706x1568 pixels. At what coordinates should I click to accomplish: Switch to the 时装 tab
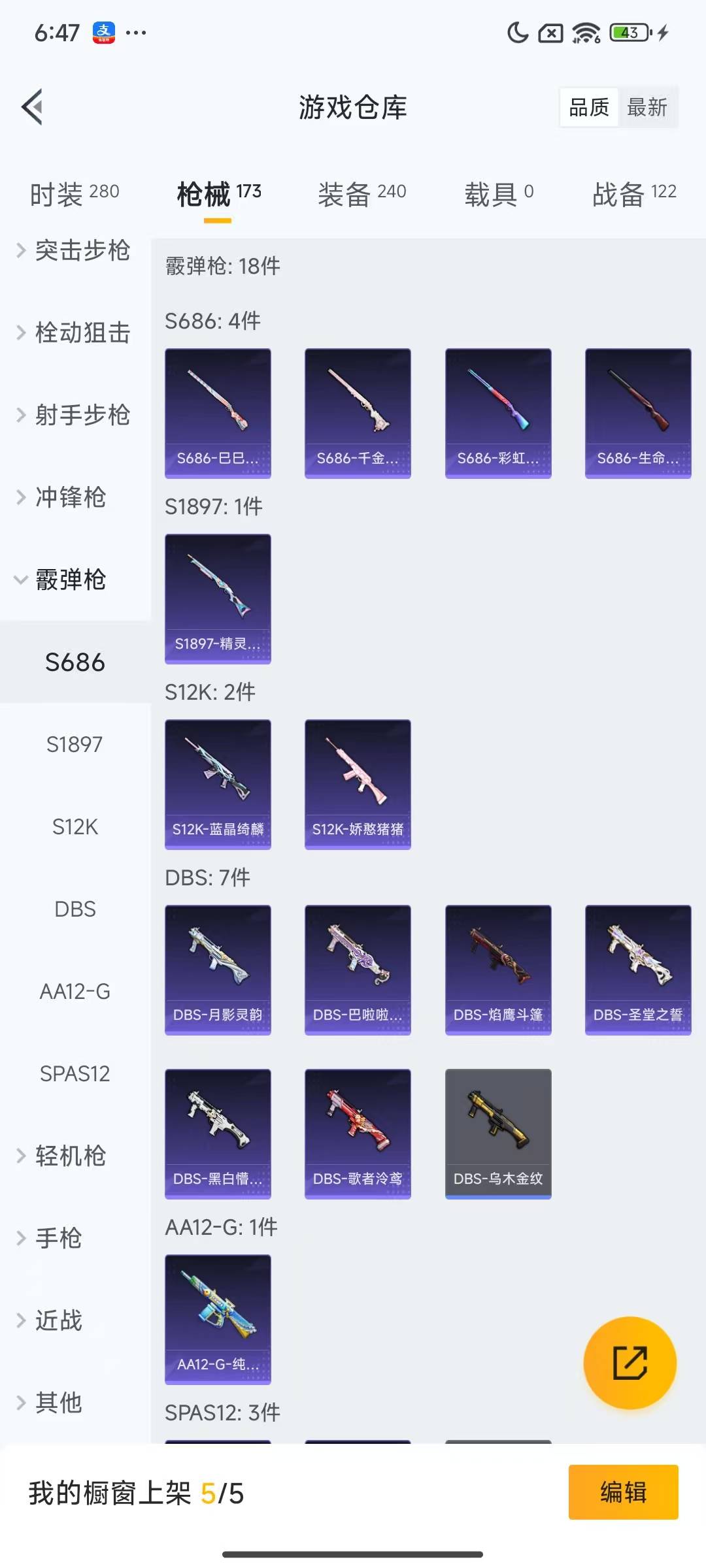[x=74, y=193]
